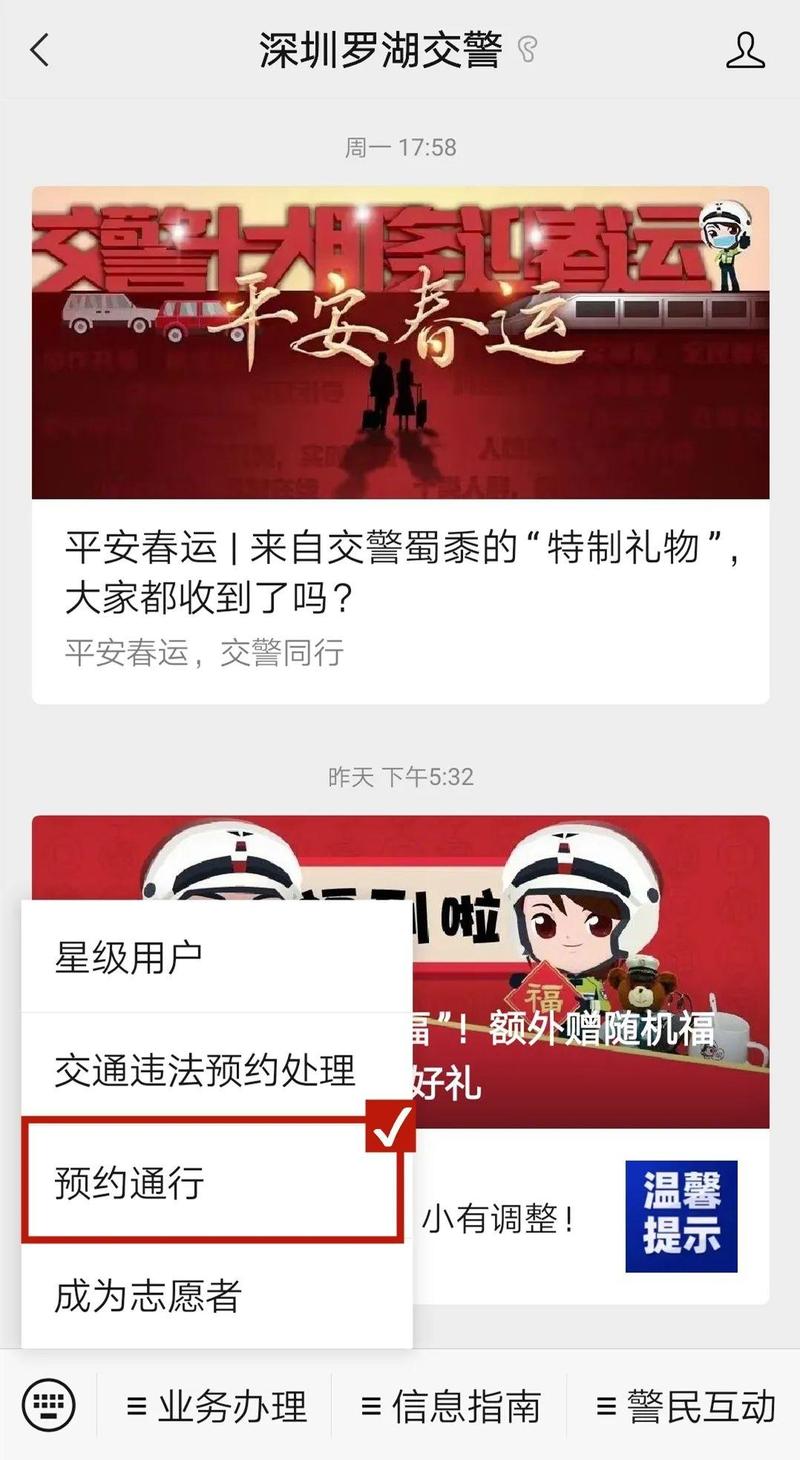Open the account profile icon

745,49
